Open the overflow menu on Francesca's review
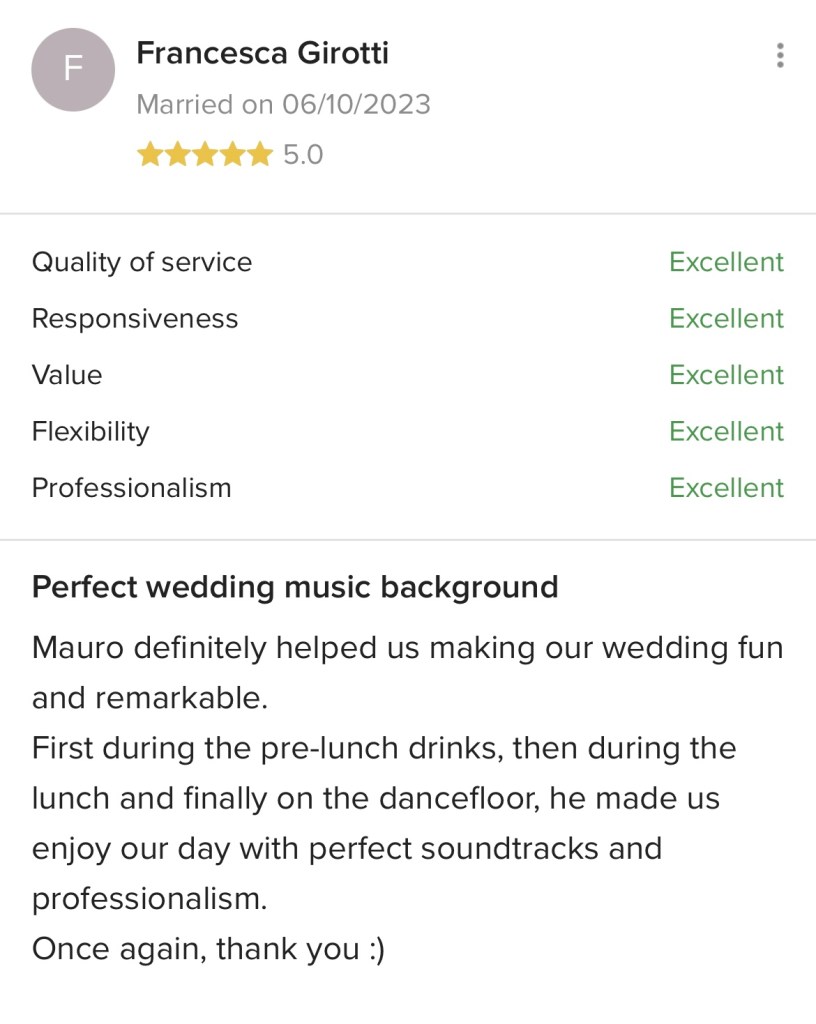Screen dimensions: 816x1024 (780, 55)
